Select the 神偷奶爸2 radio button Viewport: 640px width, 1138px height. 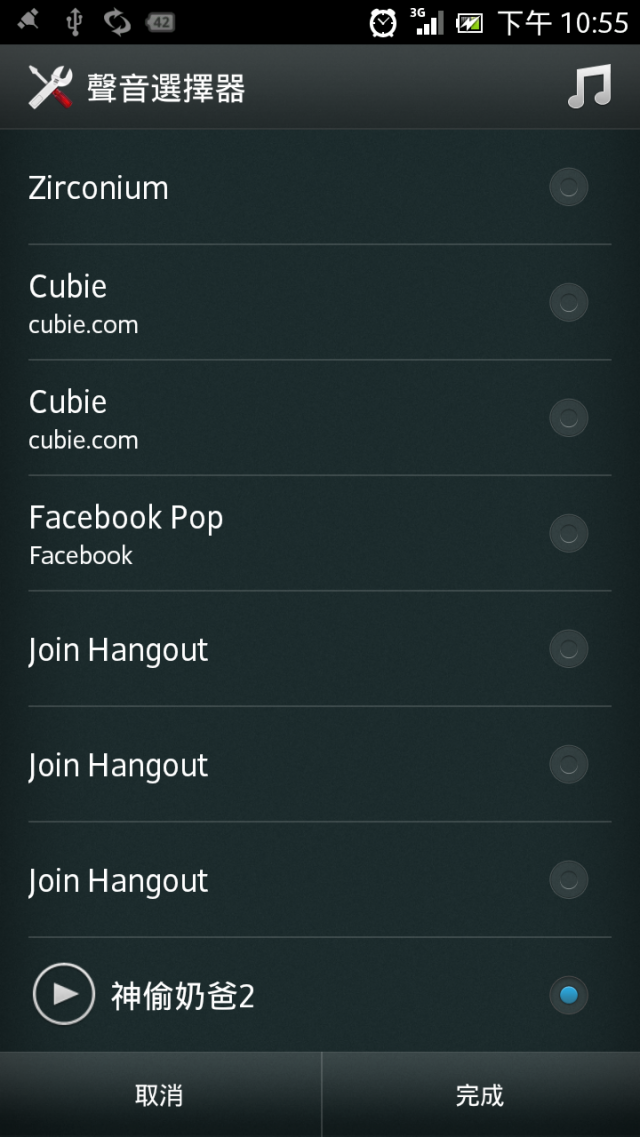click(568, 994)
